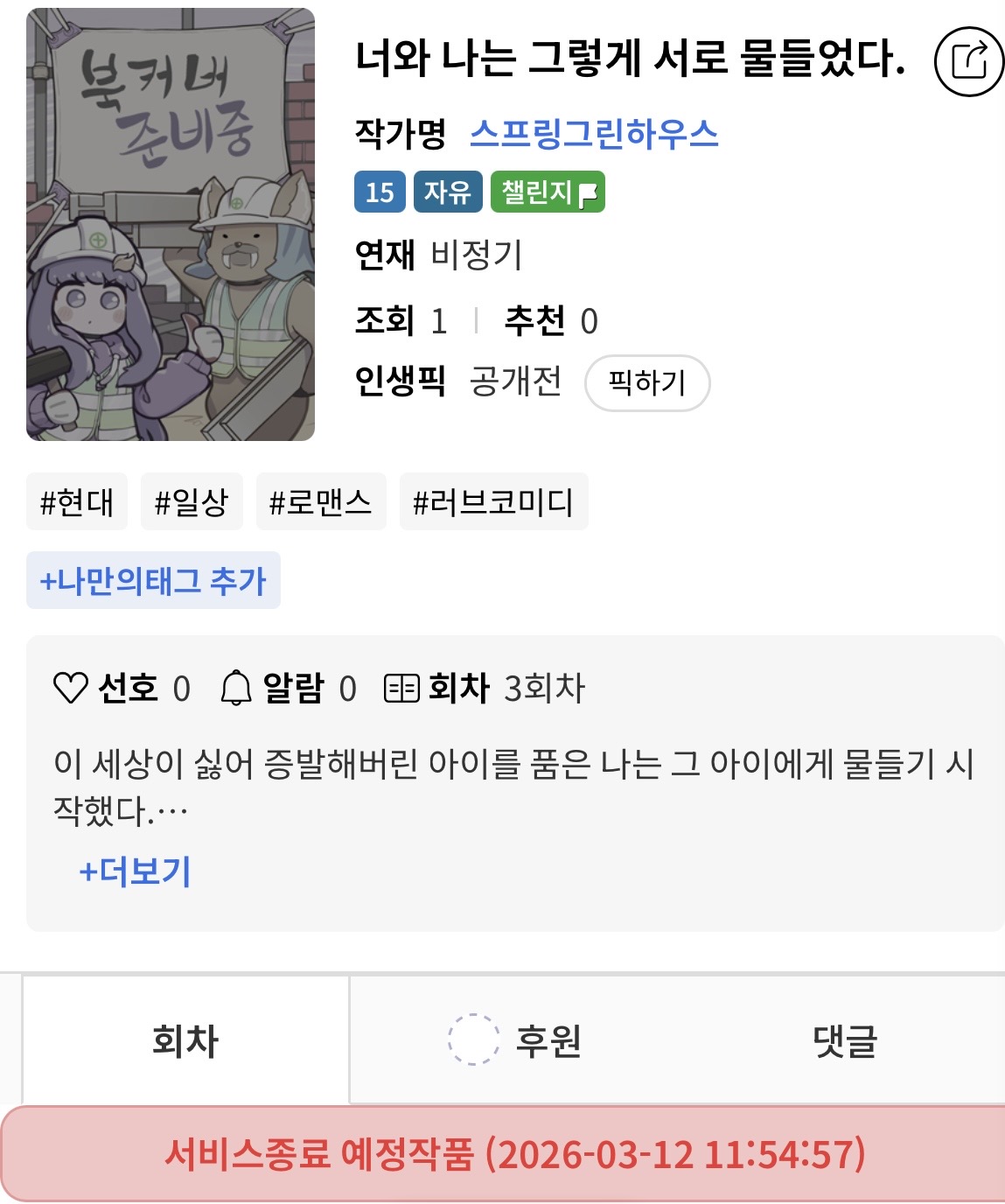
Task: Switch to the 후원 tab
Action: (548, 1040)
